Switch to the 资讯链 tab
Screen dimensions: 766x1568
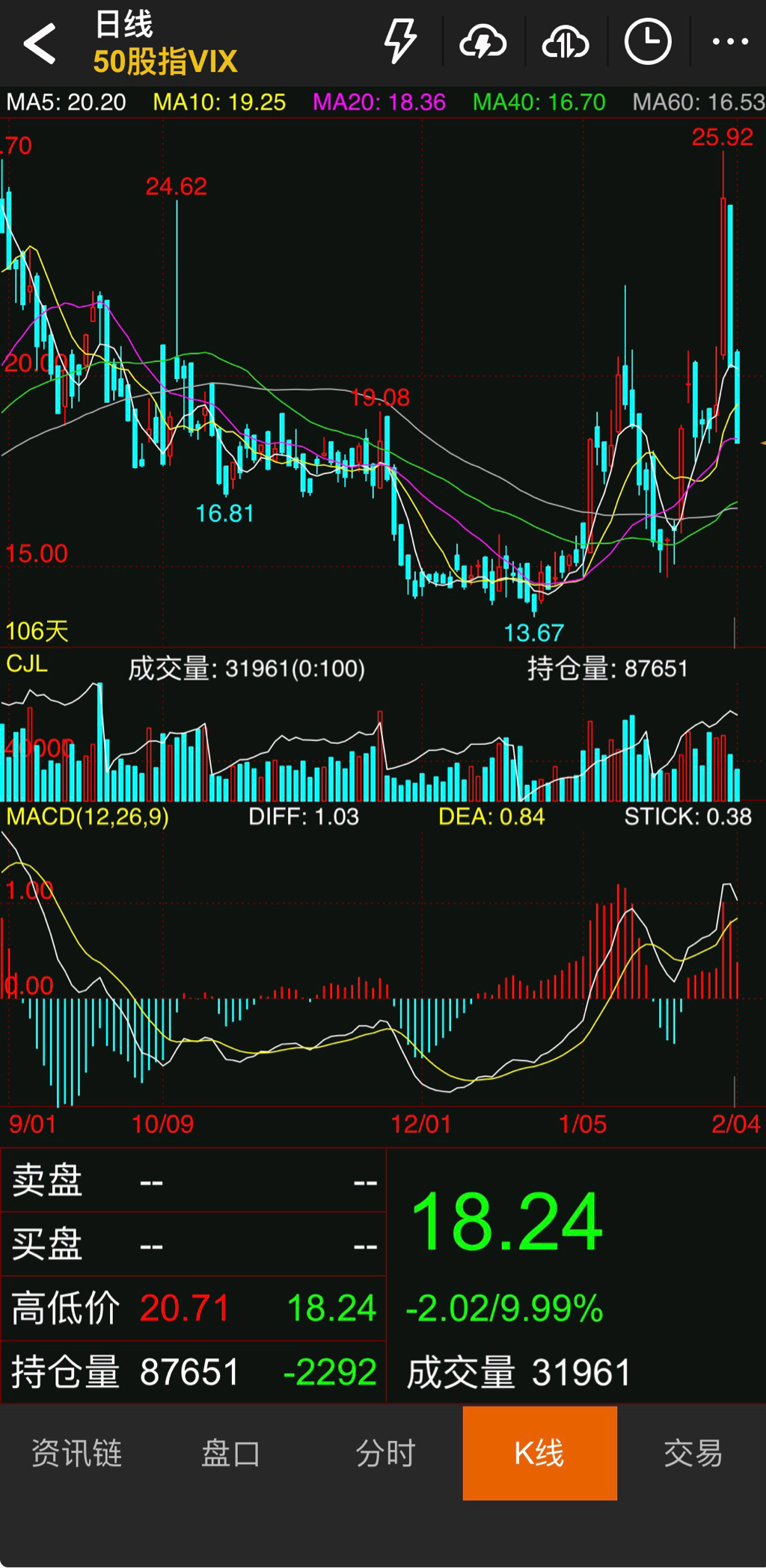[x=77, y=1453]
